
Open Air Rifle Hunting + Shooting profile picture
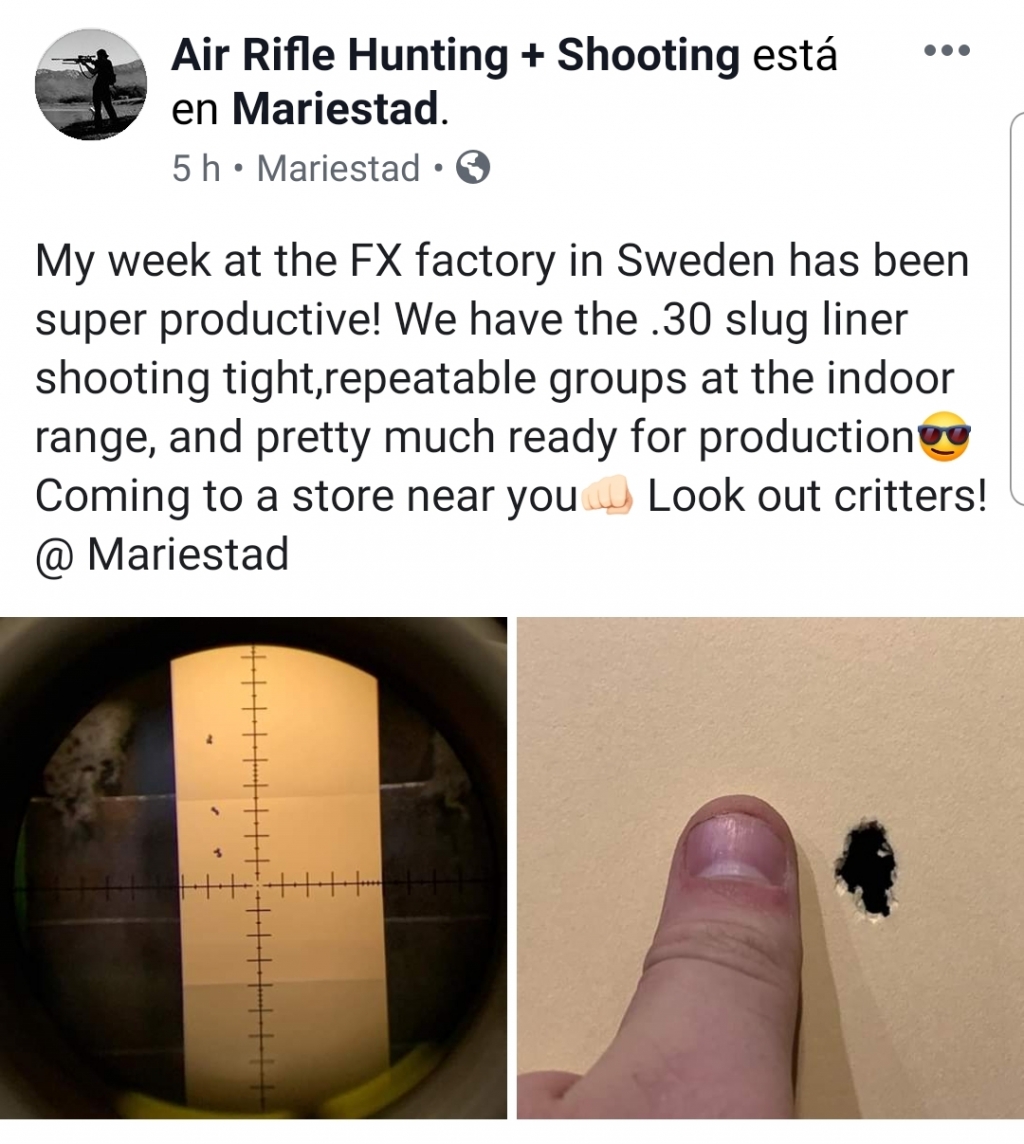91,83
